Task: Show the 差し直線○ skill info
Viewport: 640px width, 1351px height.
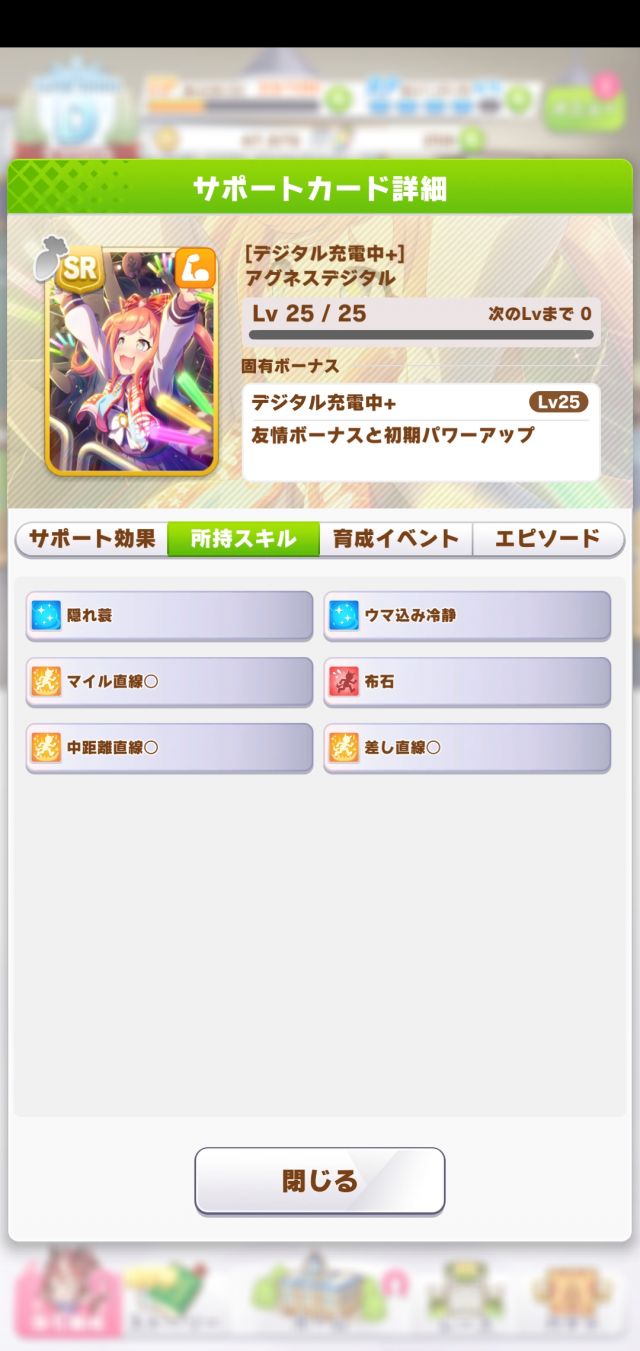Action: pos(467,747)
